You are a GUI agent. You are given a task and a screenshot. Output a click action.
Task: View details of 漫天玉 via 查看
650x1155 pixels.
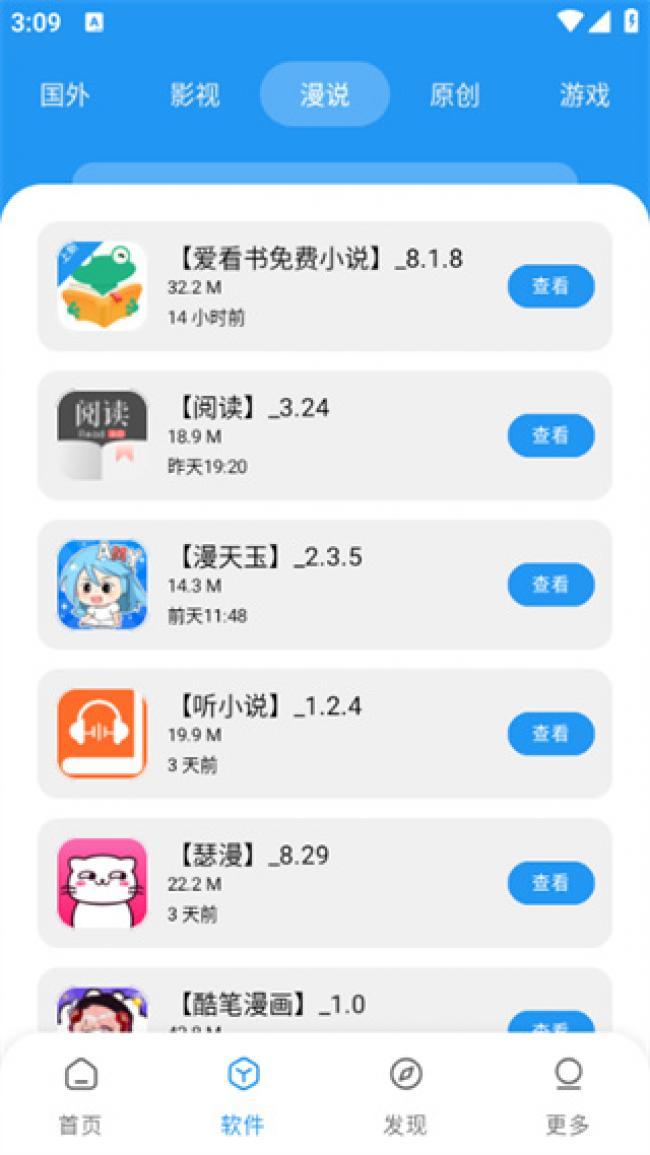[x=551, y=585]
